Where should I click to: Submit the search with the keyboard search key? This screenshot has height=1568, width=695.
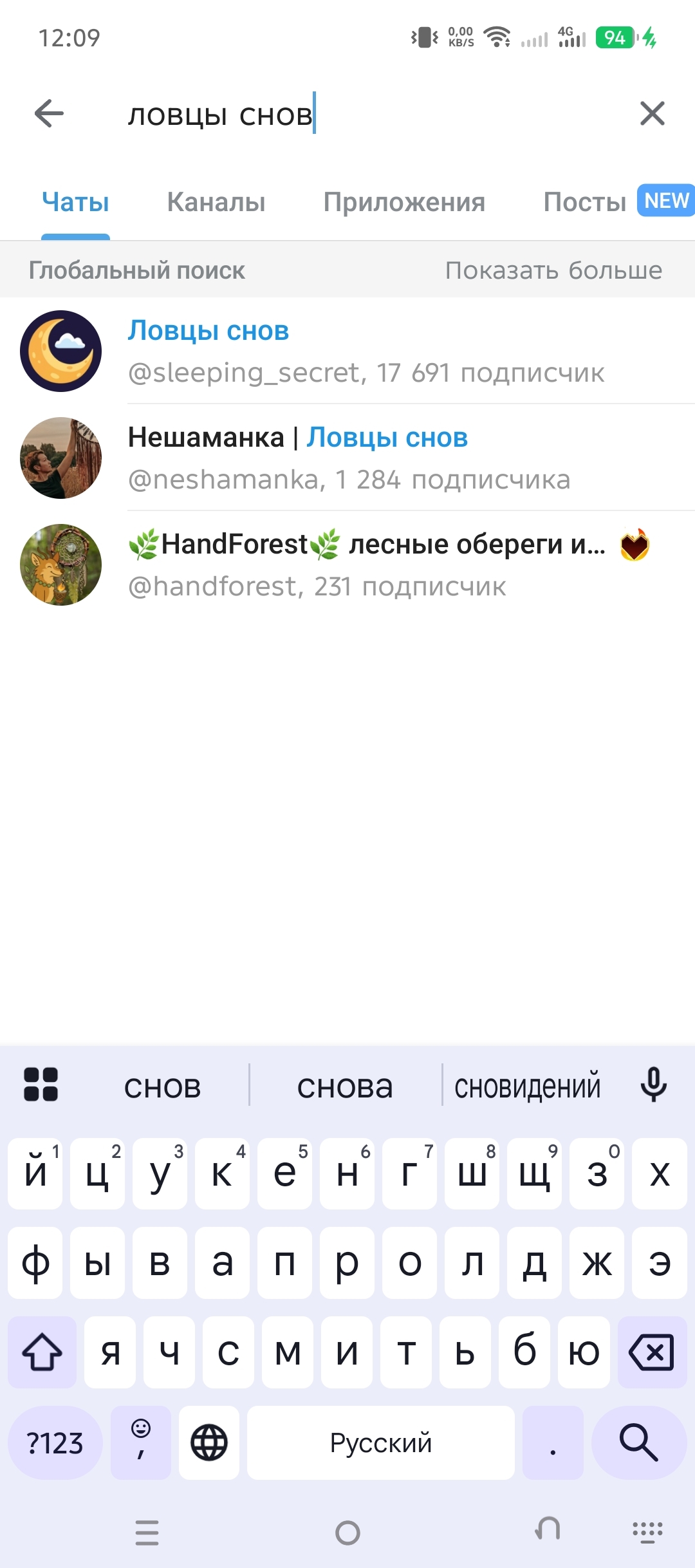[638, 1442]
